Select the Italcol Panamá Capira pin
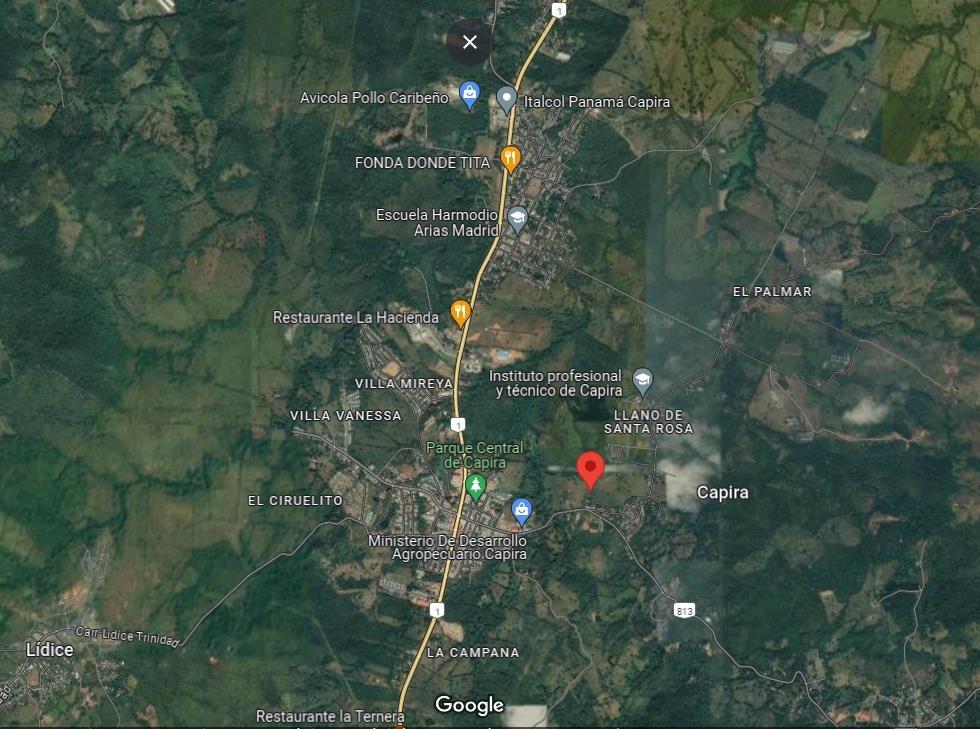Viewport: 980px width, 729px height. tap(507, 99)
